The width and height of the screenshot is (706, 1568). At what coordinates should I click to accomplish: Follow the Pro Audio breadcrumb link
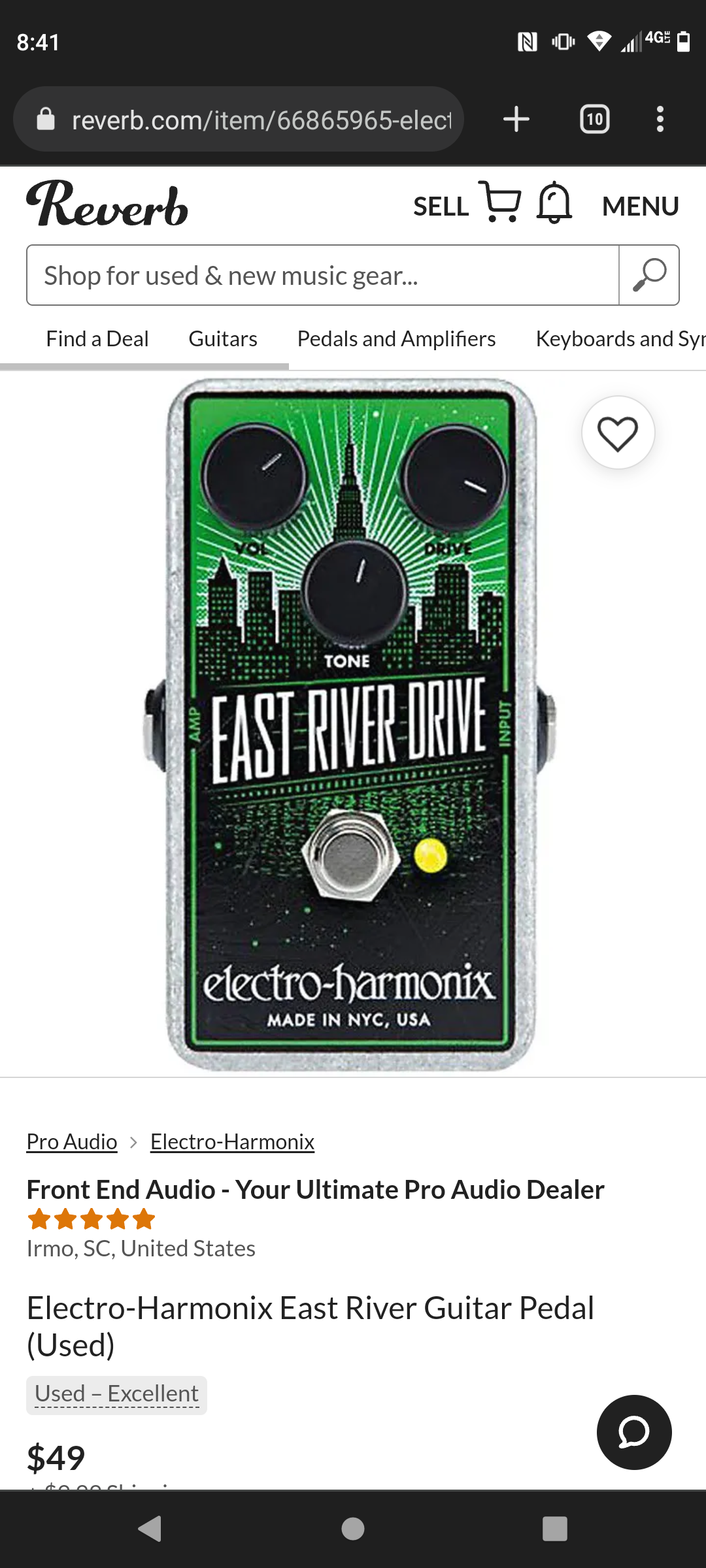click(x=72, y=1141)
